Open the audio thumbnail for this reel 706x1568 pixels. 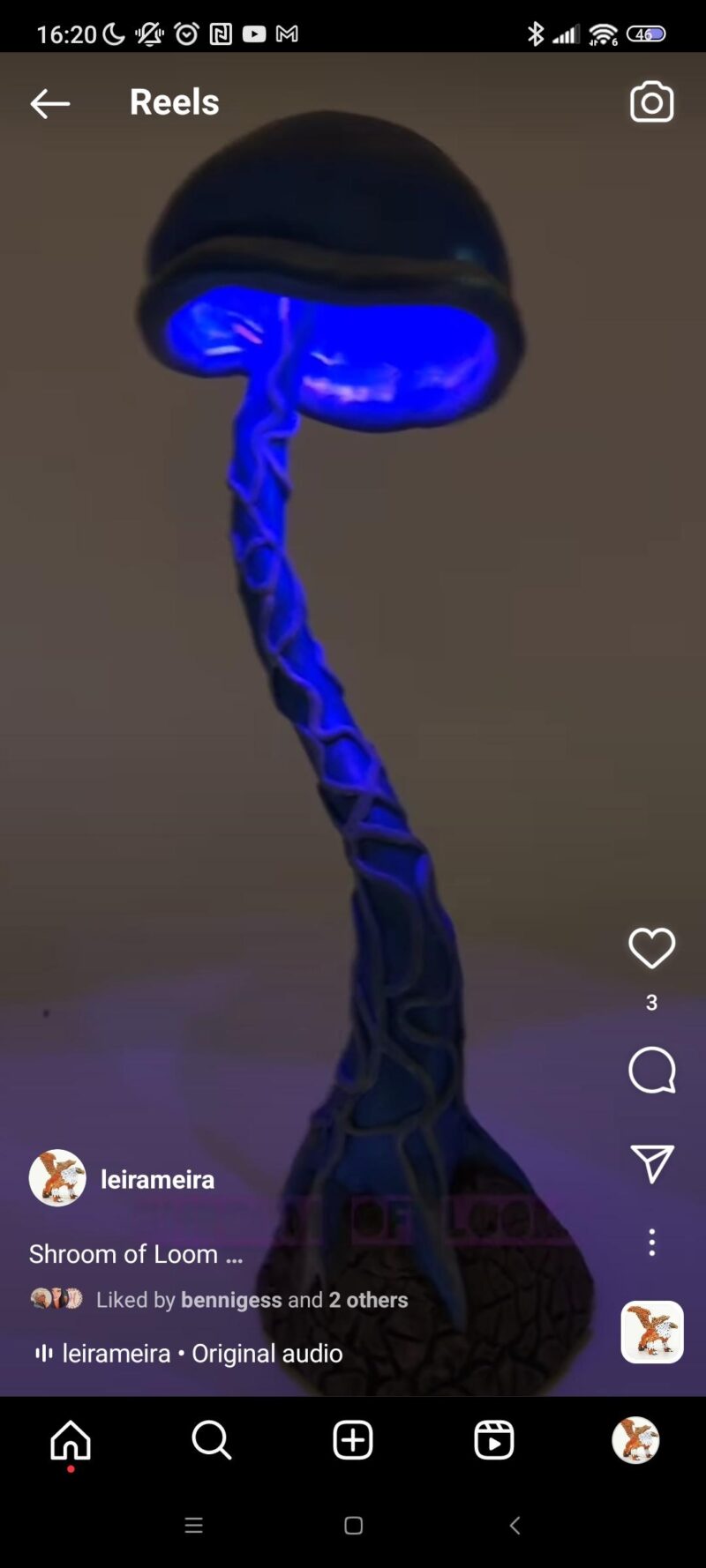click(651, 1332)
